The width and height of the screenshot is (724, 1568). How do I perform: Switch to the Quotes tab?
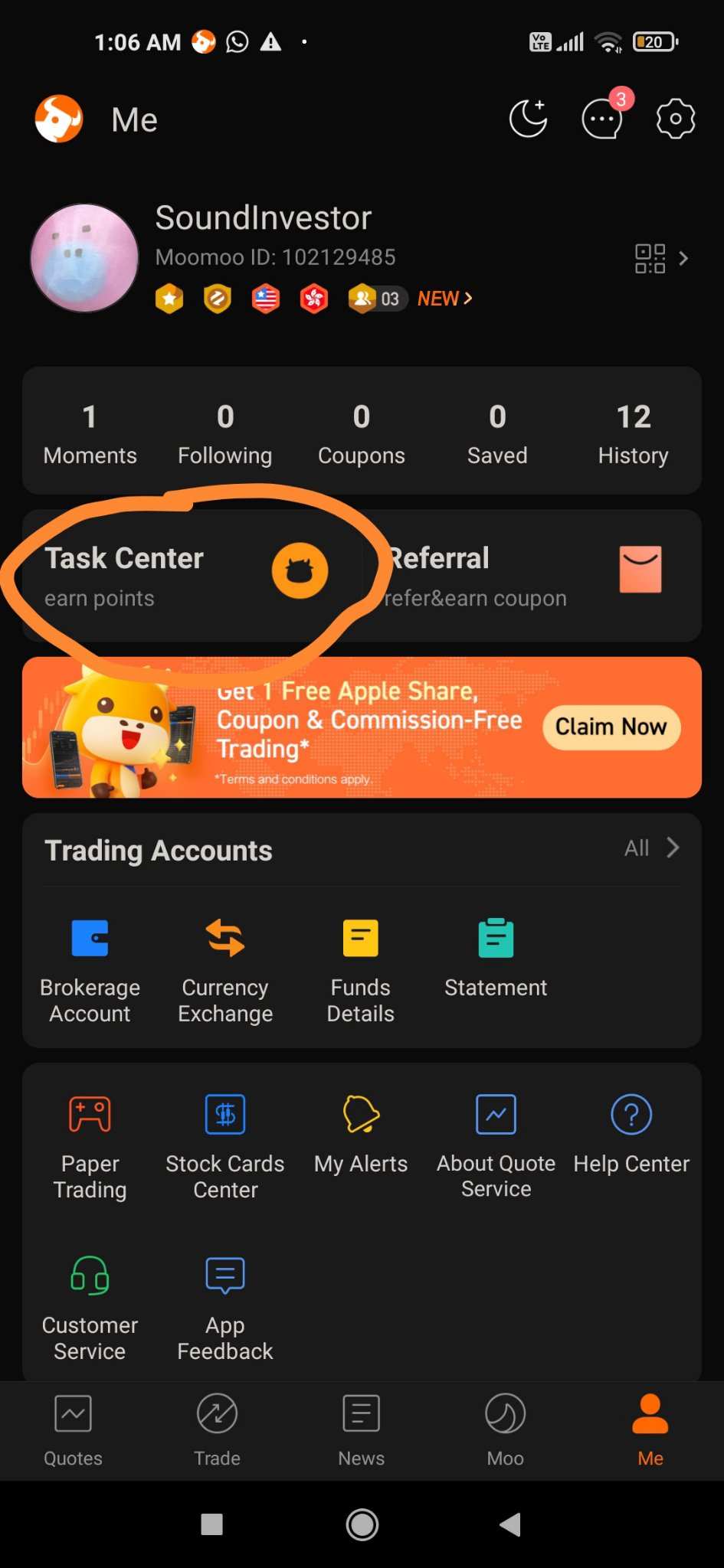click(x=73, y=1430)
